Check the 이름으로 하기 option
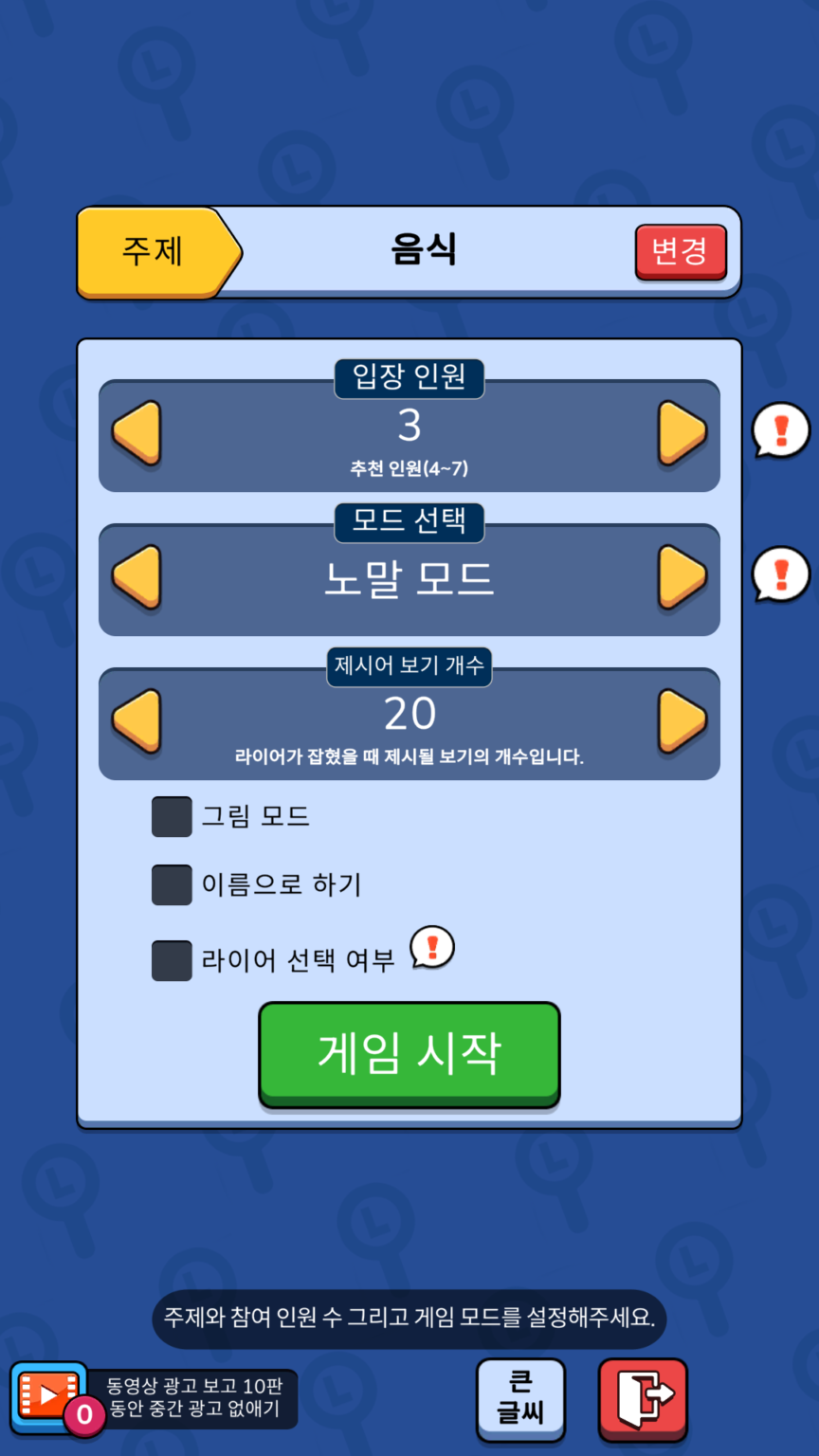This screenshot has height=1456, width=819. pyautogui.click(x=172, y=884)
